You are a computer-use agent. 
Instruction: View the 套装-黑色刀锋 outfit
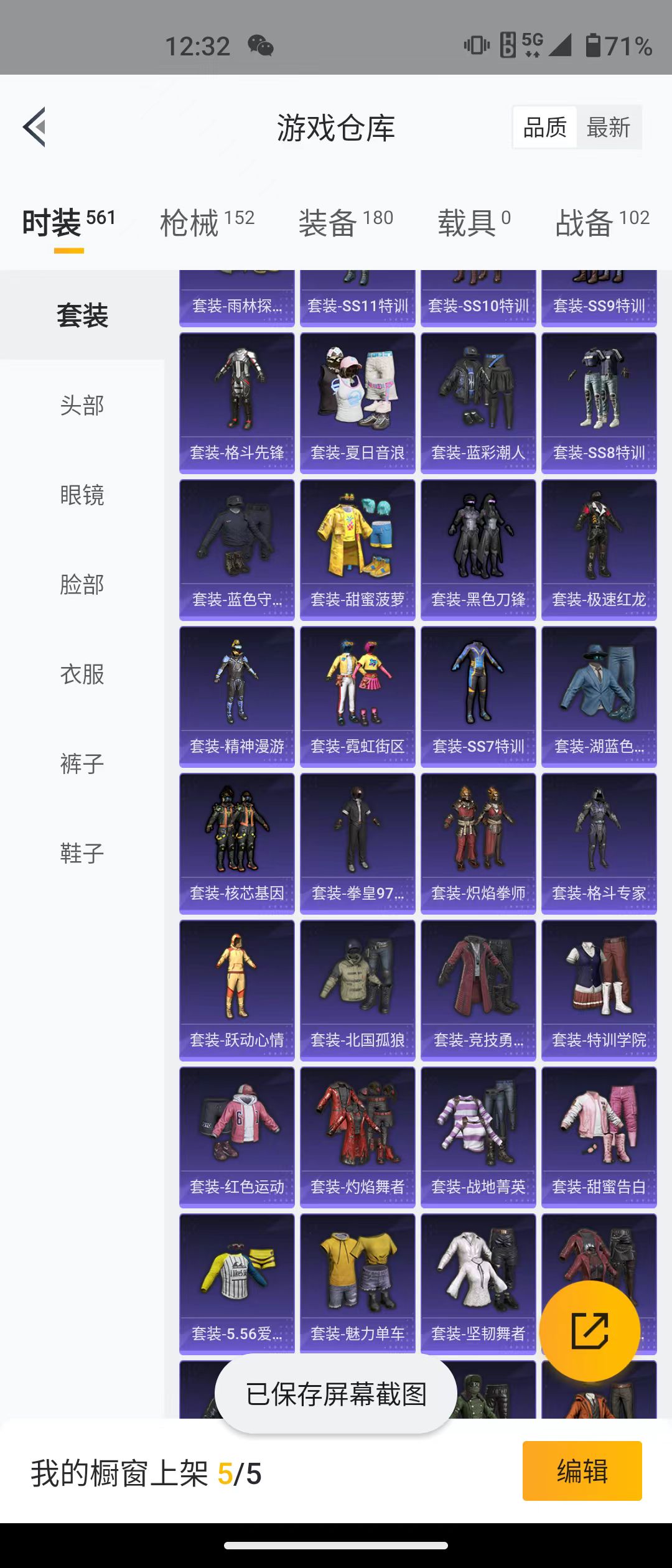coord(478,549)
